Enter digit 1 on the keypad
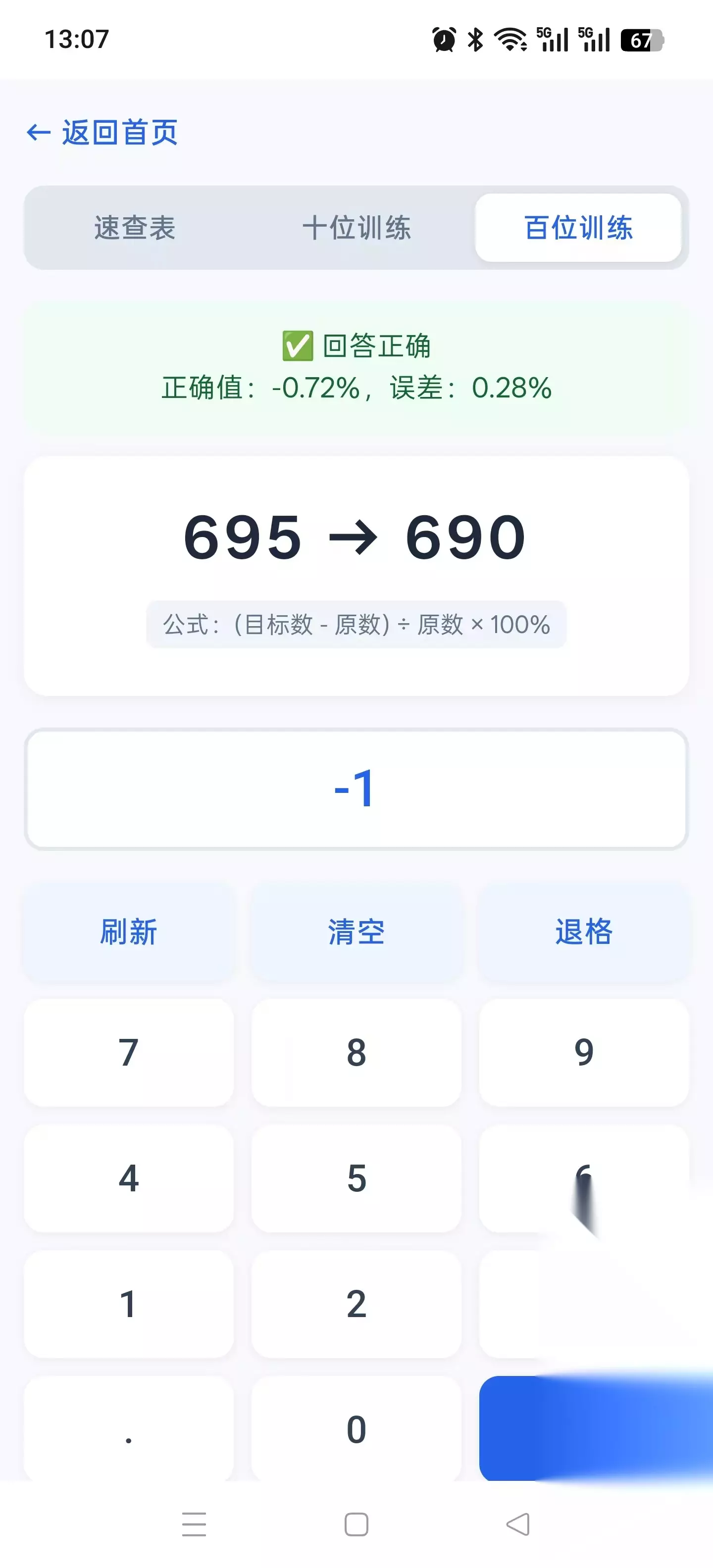Screen dimensions: 713x1568 (x=128, y=1304)
